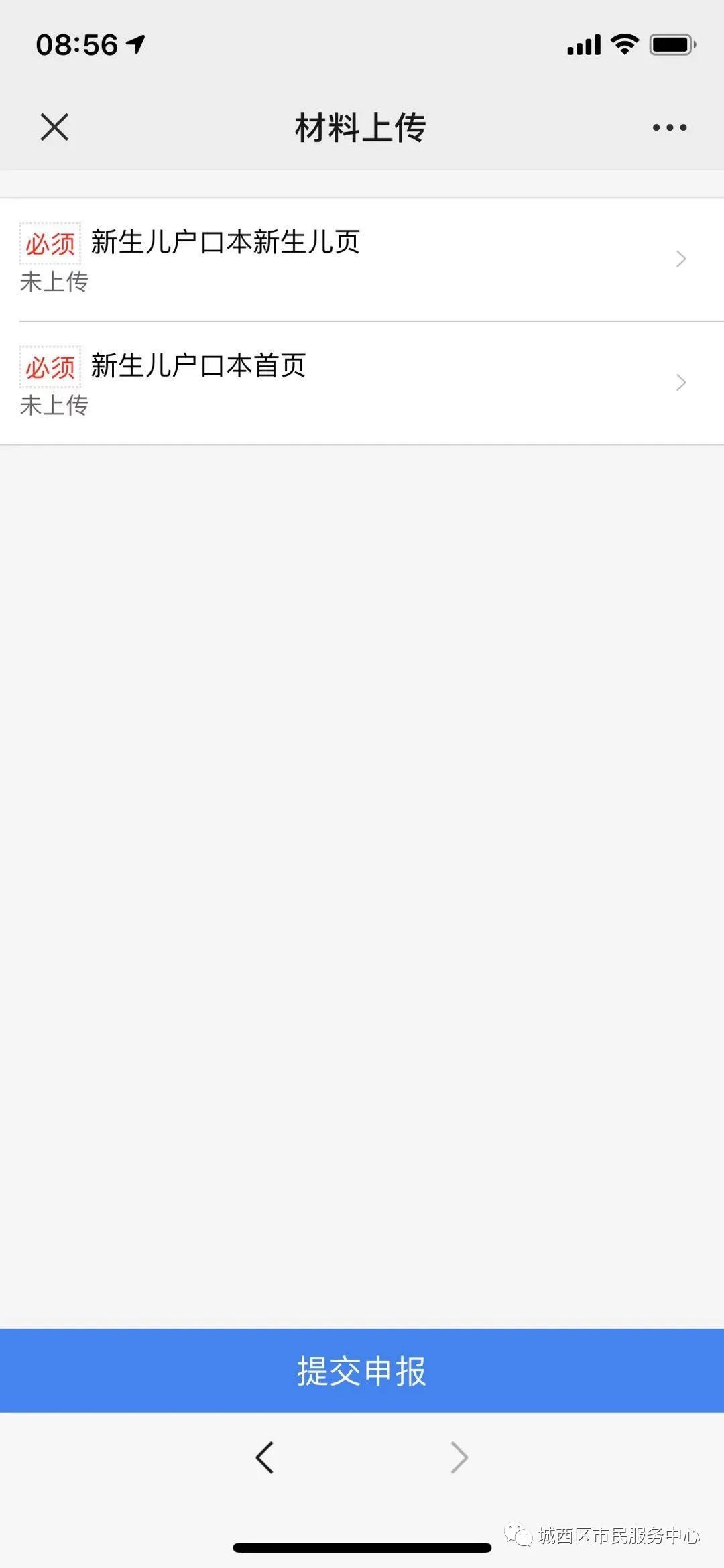Open the 新生儿户口本首页 upload row
This screenshot has width=724, height=1568.
point(362,383)
